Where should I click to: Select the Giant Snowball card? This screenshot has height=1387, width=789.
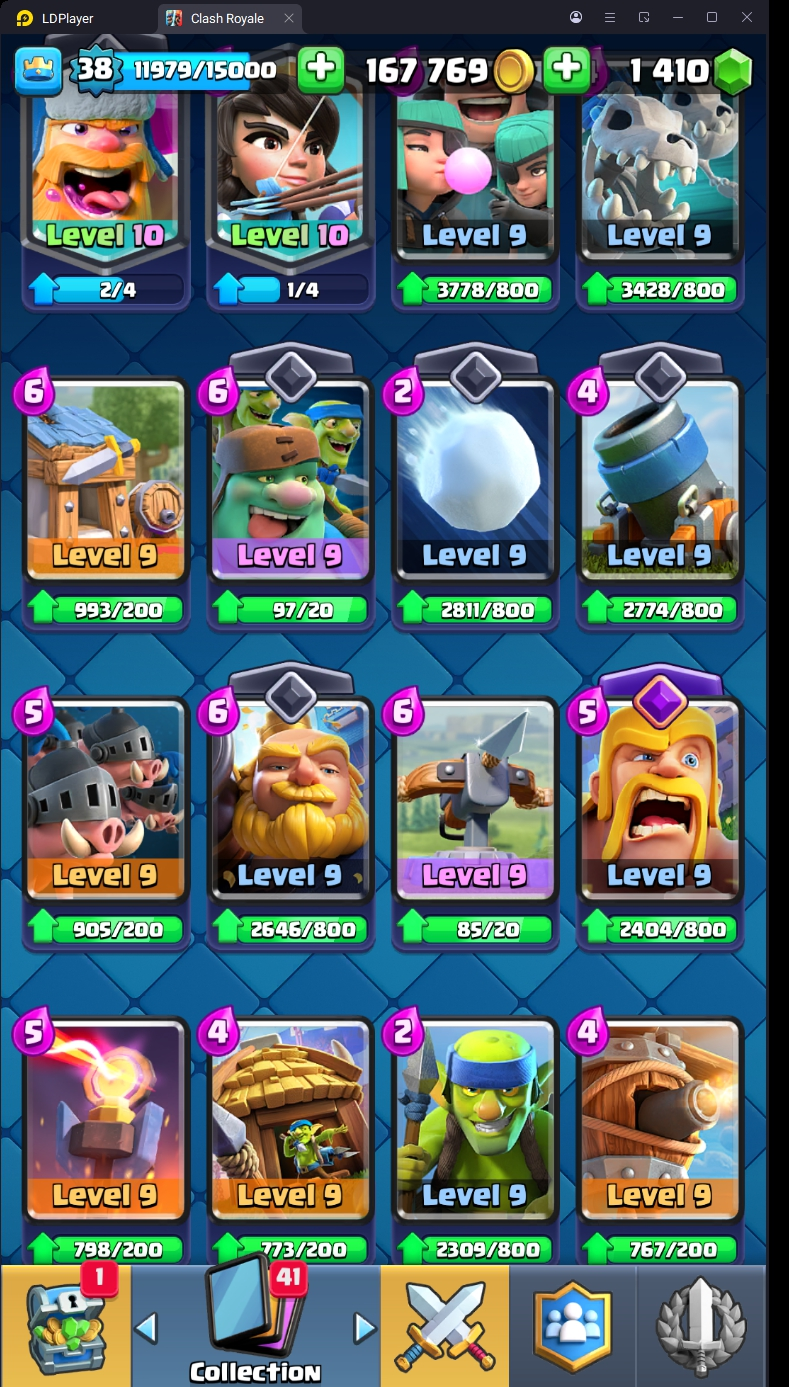tap(474, 480)
